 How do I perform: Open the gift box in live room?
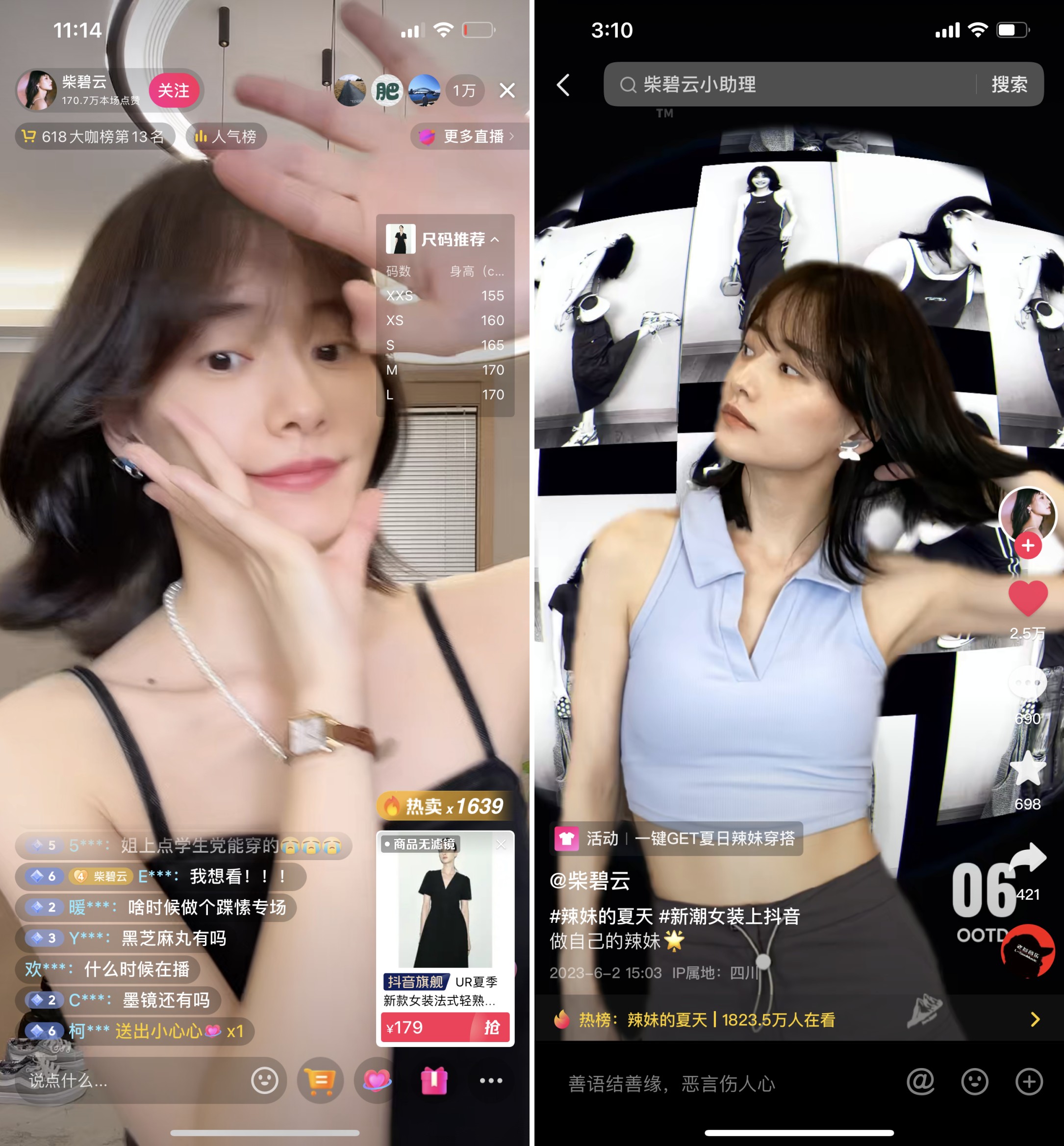[434, 1080]
